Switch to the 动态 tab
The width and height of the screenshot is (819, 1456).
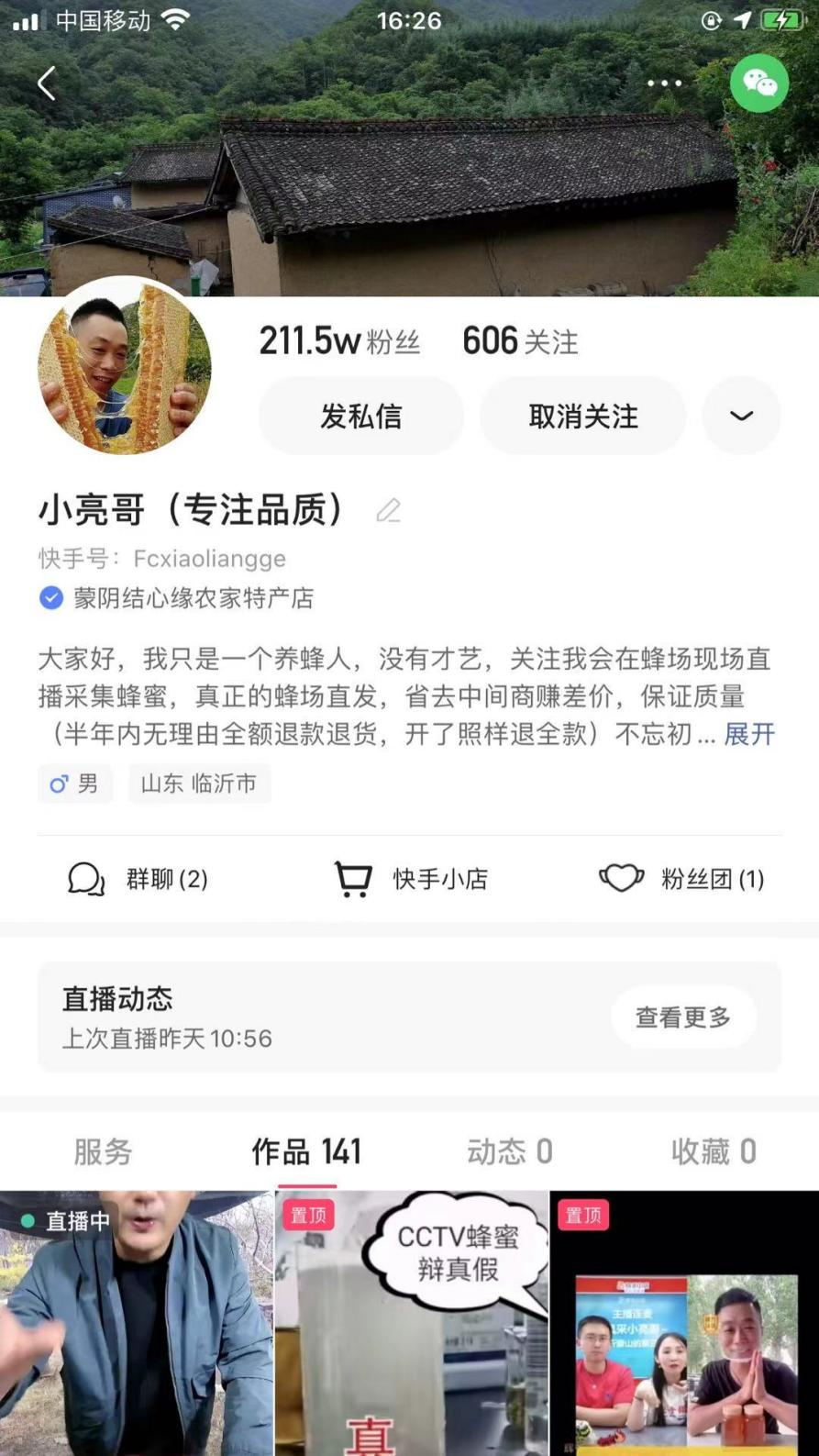[510, 1150]
